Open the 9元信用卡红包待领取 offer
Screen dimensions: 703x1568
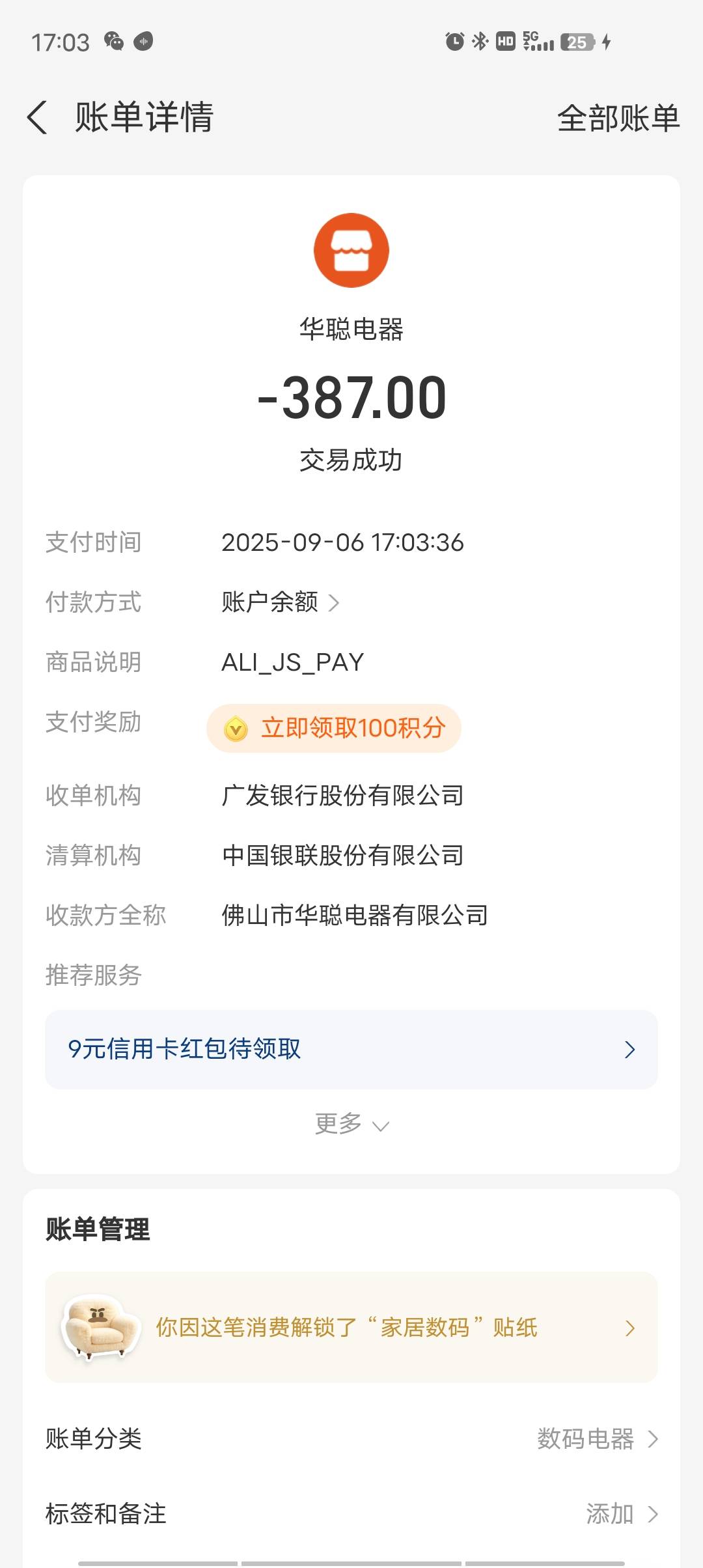351,1049
